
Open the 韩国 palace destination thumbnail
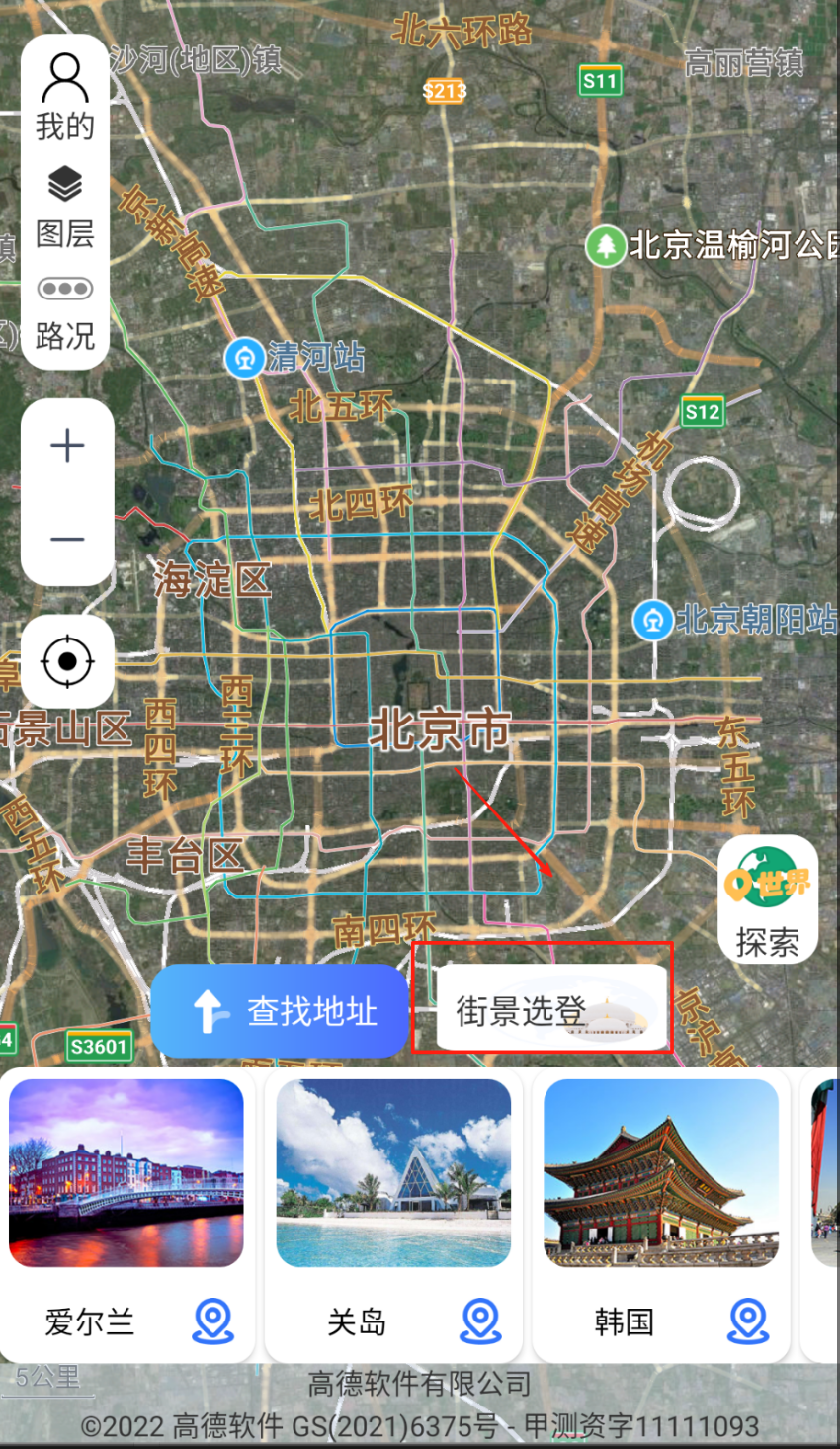pyautogui.click(x=660, y=1175)
